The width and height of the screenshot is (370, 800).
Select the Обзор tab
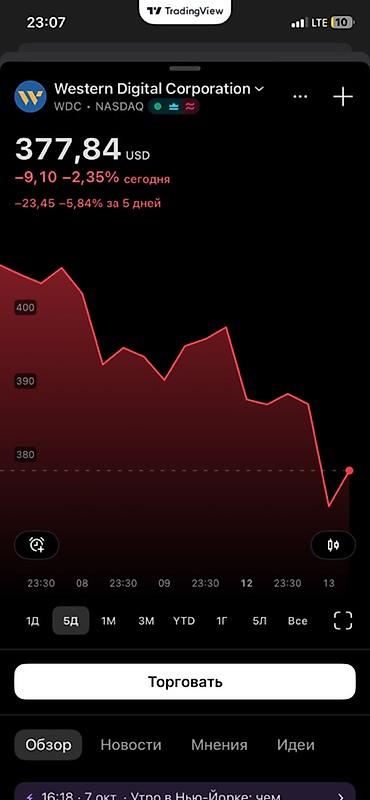tap(48, 745)
